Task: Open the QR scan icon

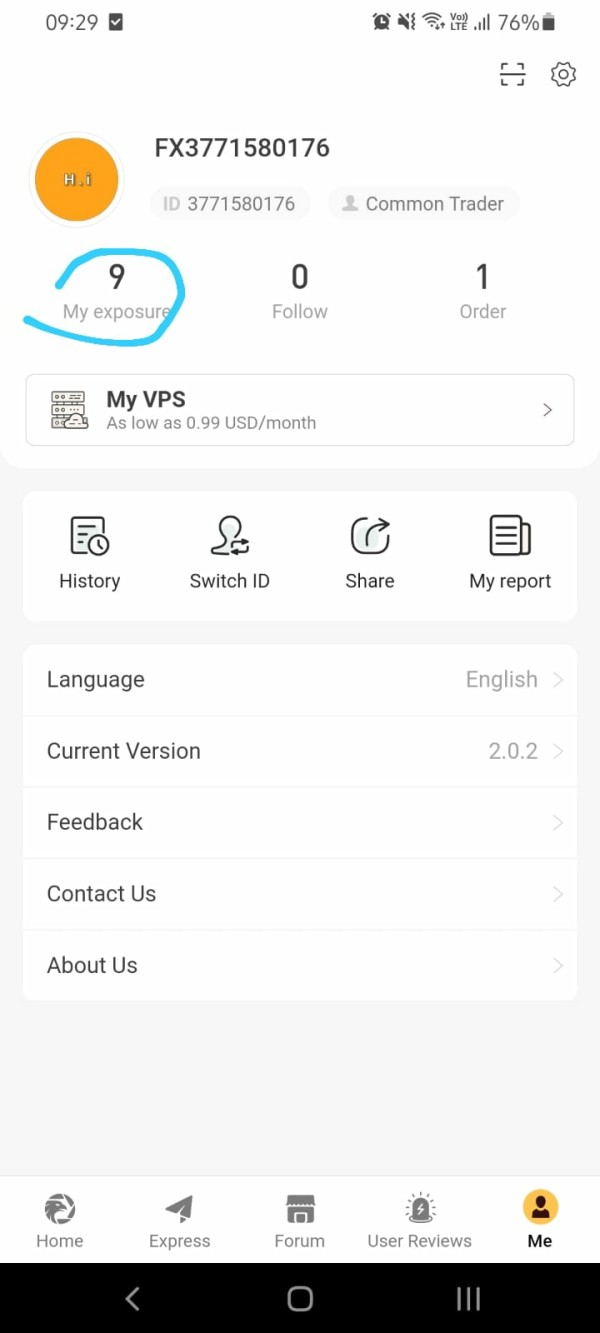Action: (x=512, y=74)
